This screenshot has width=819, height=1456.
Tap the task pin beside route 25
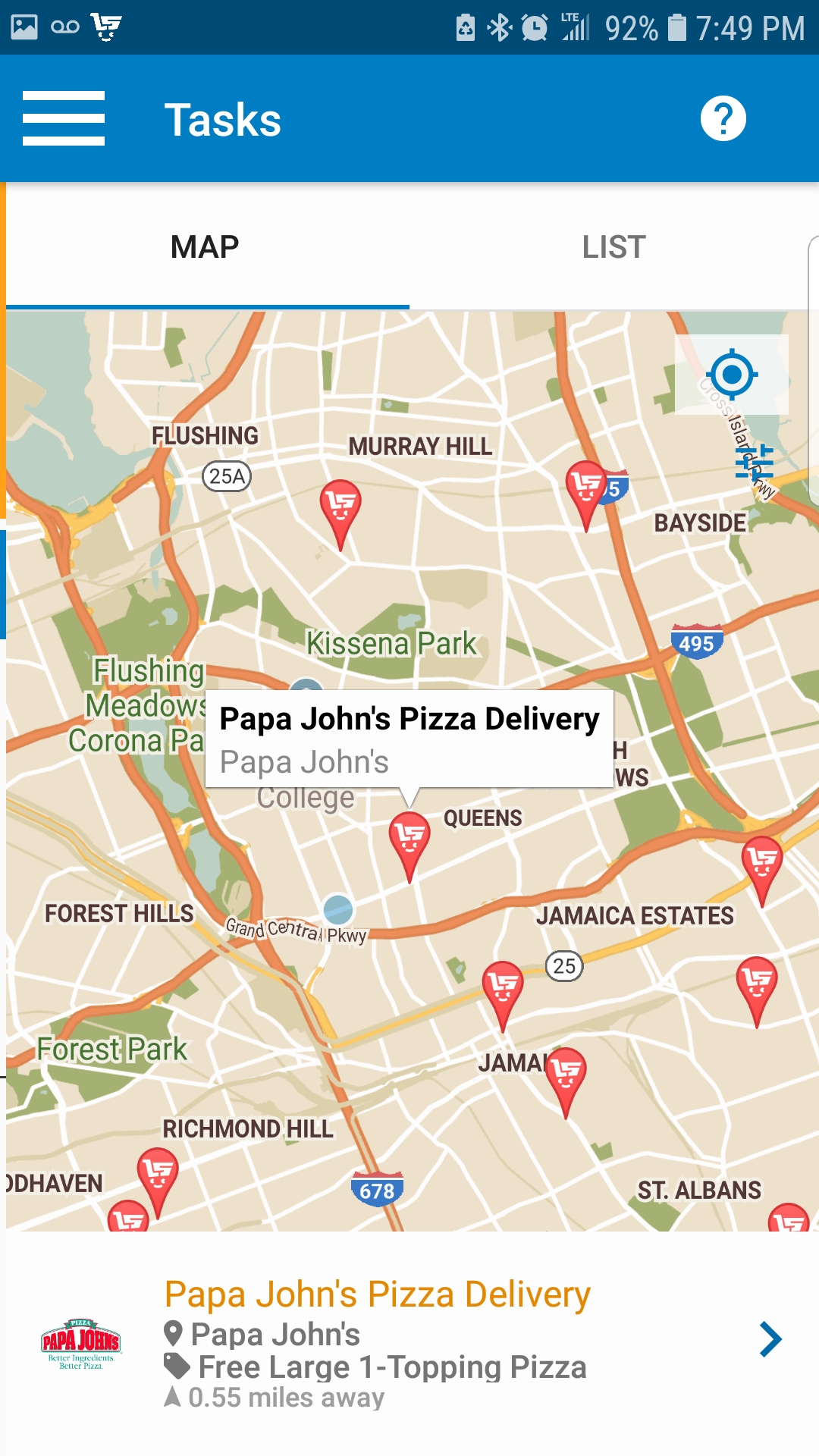[503, 986]
